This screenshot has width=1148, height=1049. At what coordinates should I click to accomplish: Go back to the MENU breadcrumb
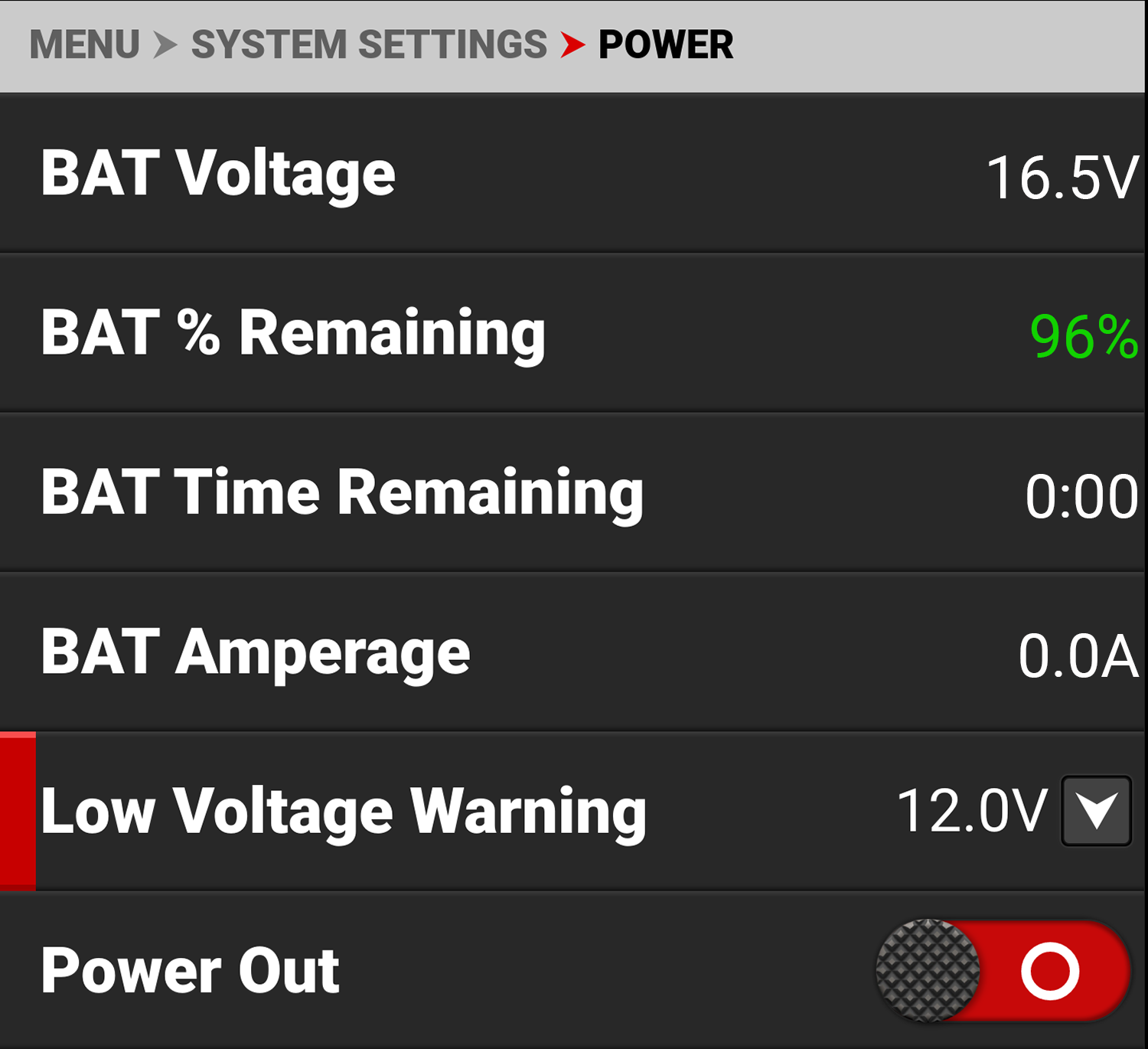click(84, 44)
